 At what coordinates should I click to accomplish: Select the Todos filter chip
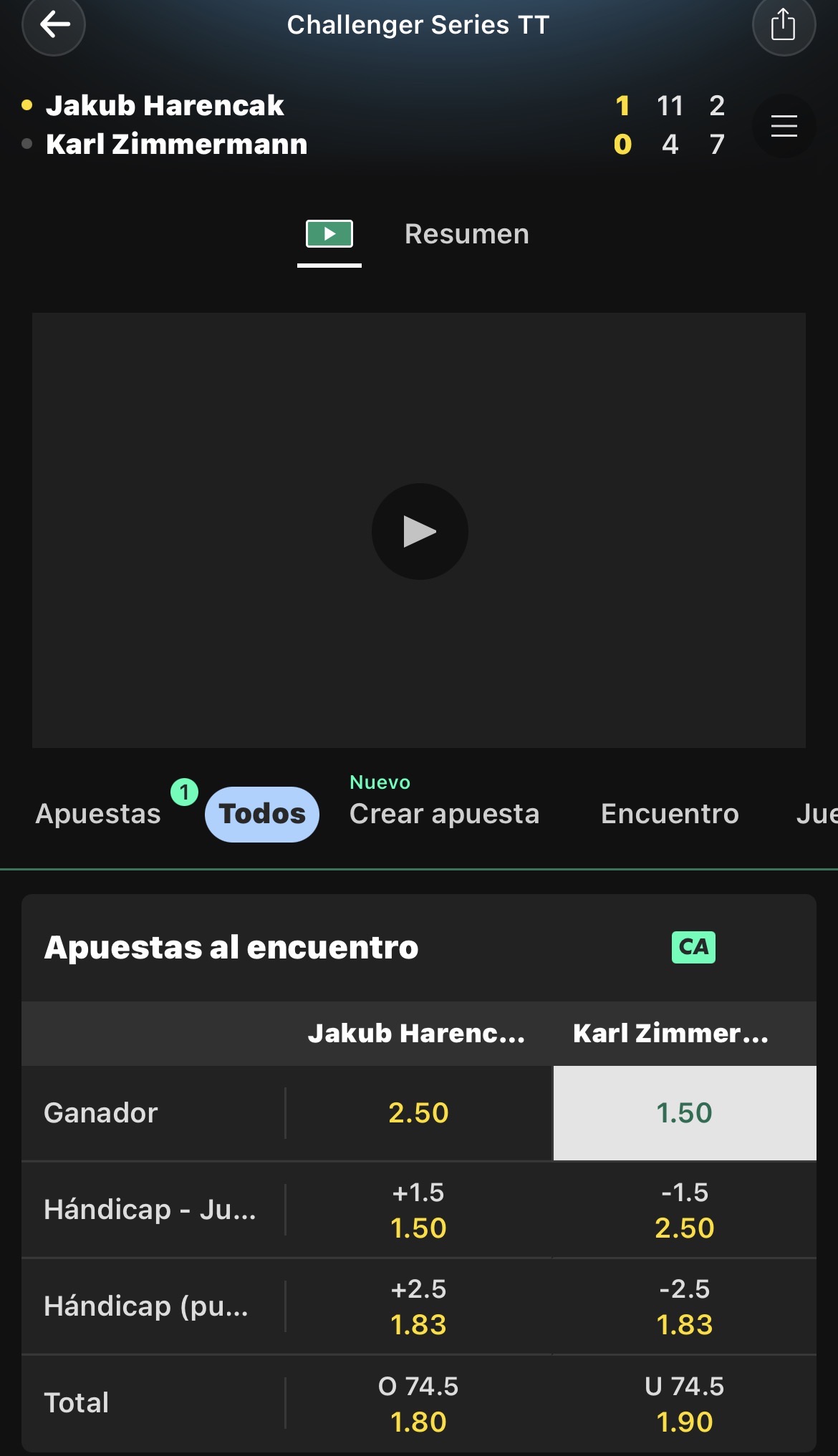[x=262, y=814]
